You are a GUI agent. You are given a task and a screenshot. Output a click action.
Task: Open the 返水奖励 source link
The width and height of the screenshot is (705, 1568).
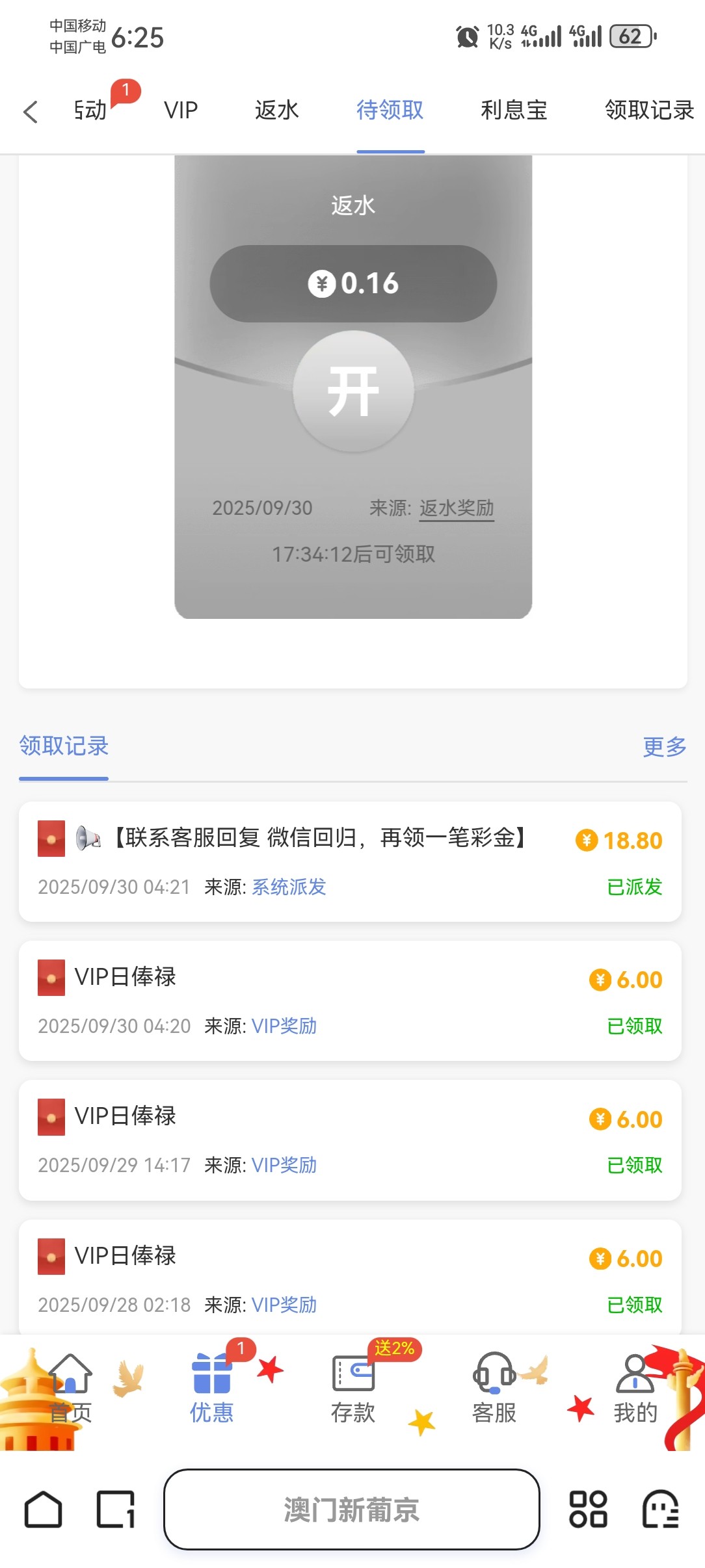coord(457,508)
